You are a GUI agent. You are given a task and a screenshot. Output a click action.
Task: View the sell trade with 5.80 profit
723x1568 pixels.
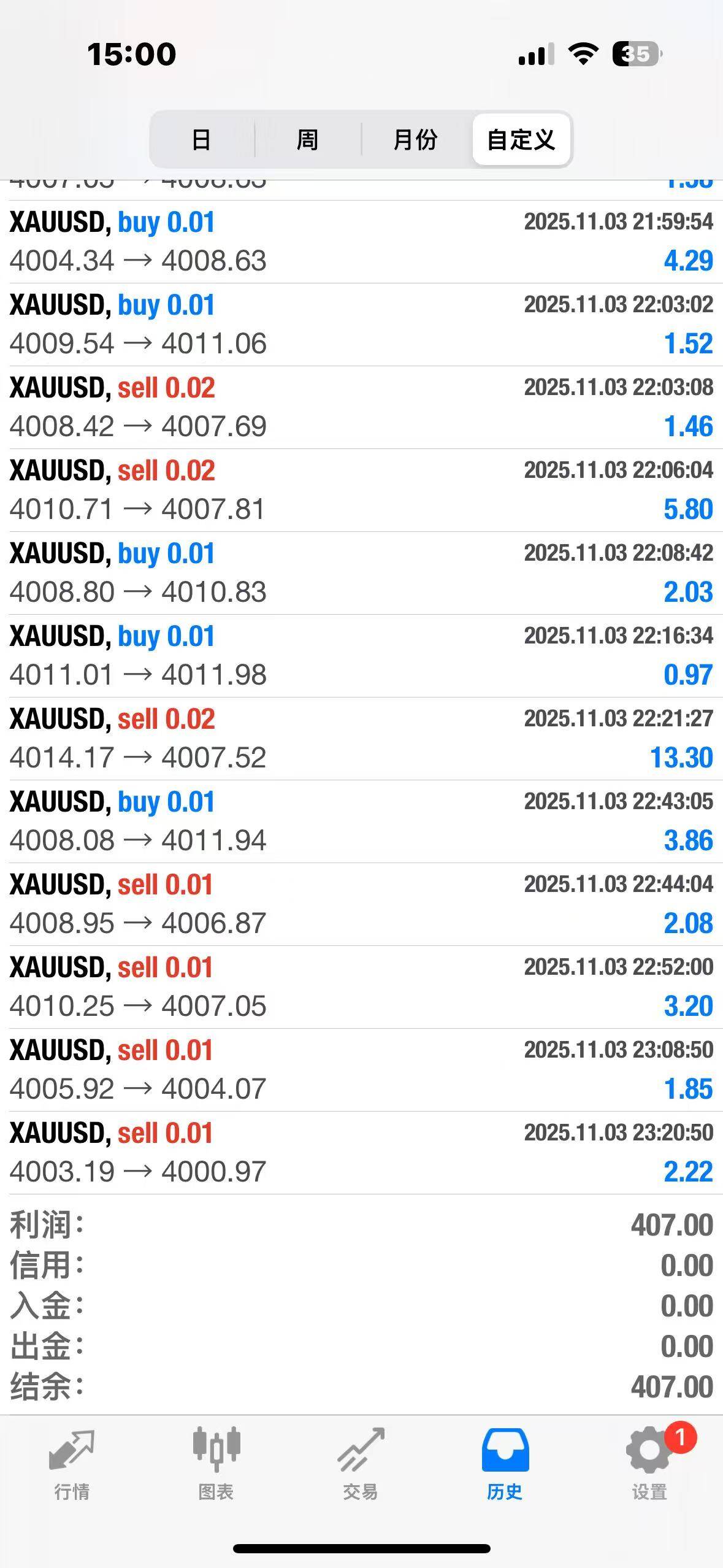click(361, 490)
